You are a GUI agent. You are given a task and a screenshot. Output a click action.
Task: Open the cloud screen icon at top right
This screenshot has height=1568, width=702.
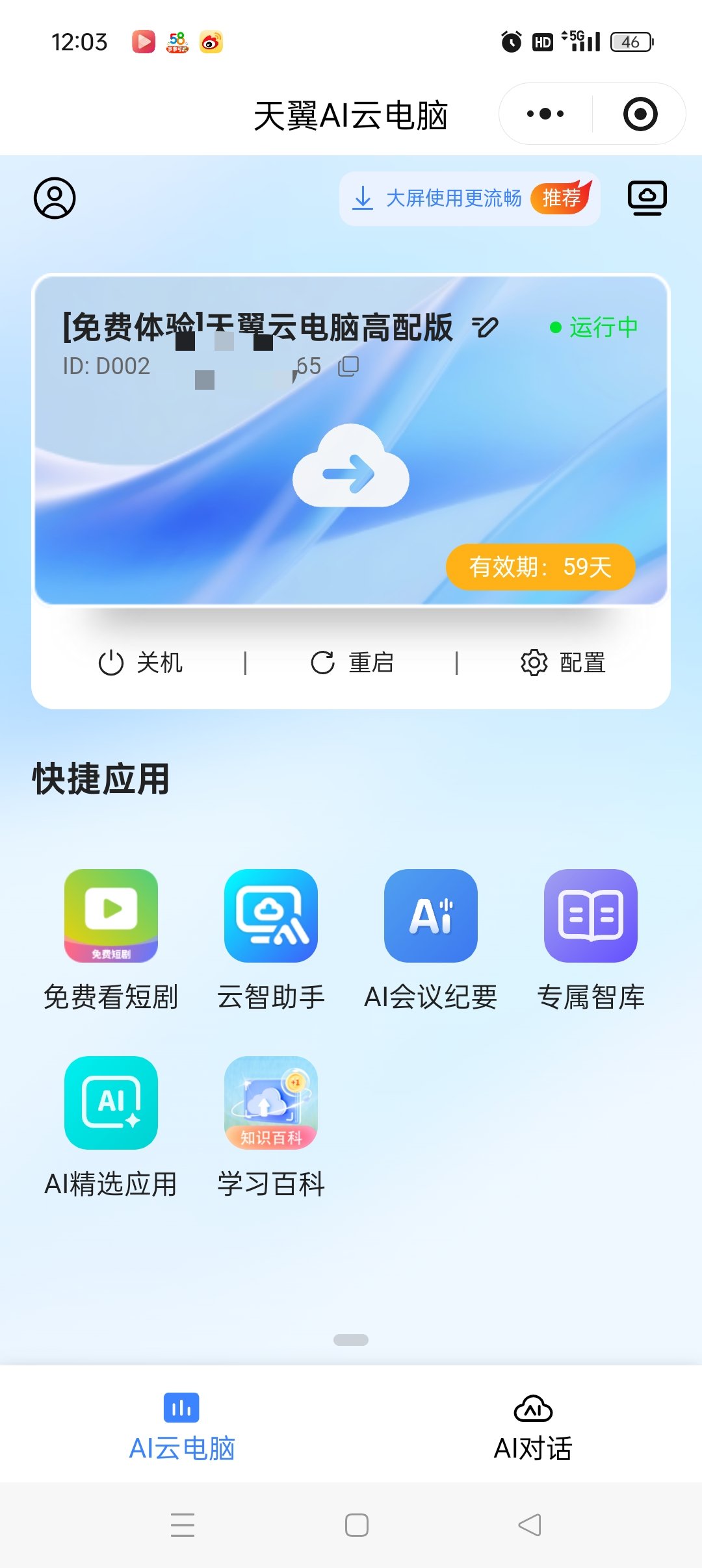[647, 197]
